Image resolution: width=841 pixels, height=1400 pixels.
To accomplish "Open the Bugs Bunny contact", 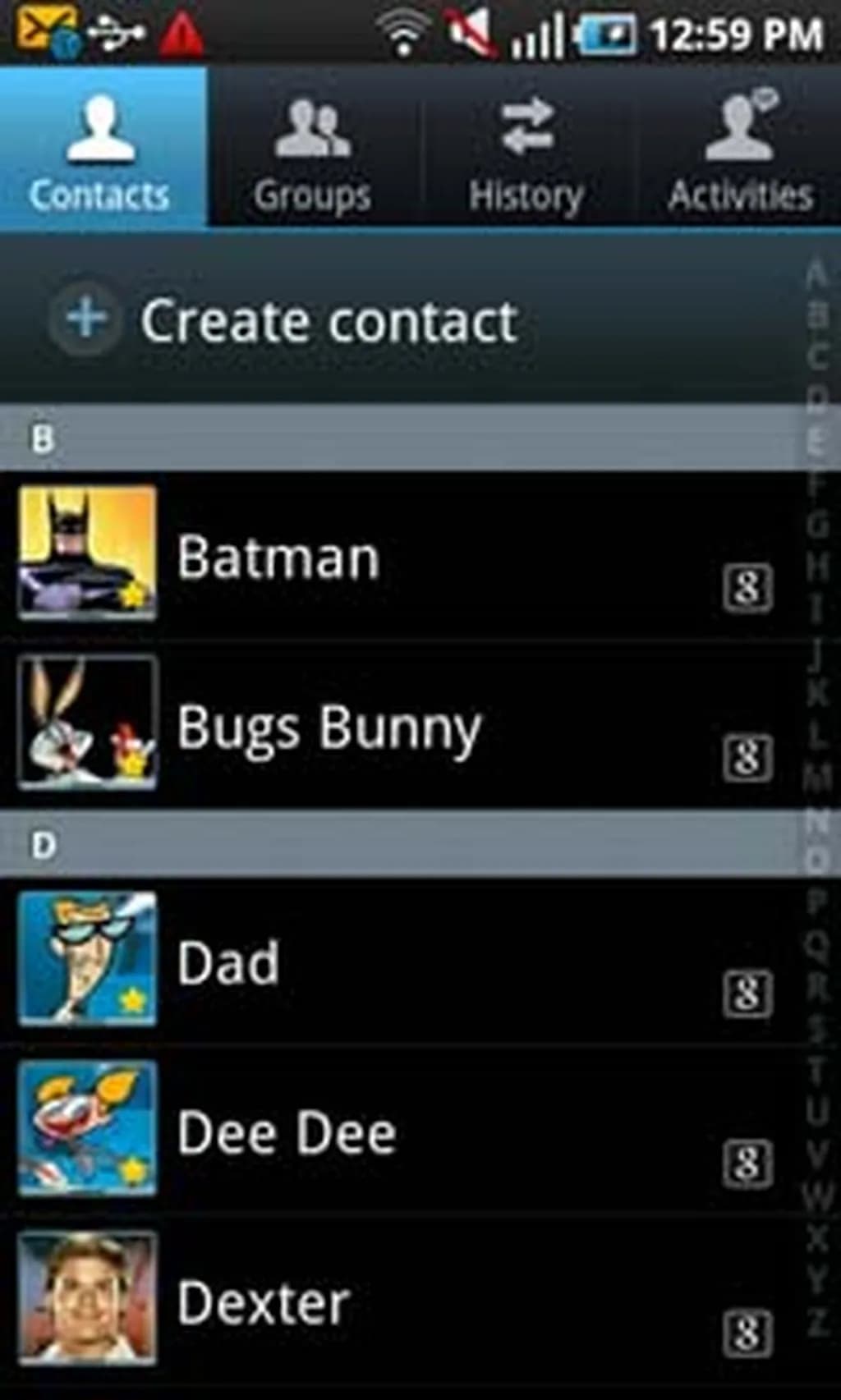I will click(x=411, y=728).
